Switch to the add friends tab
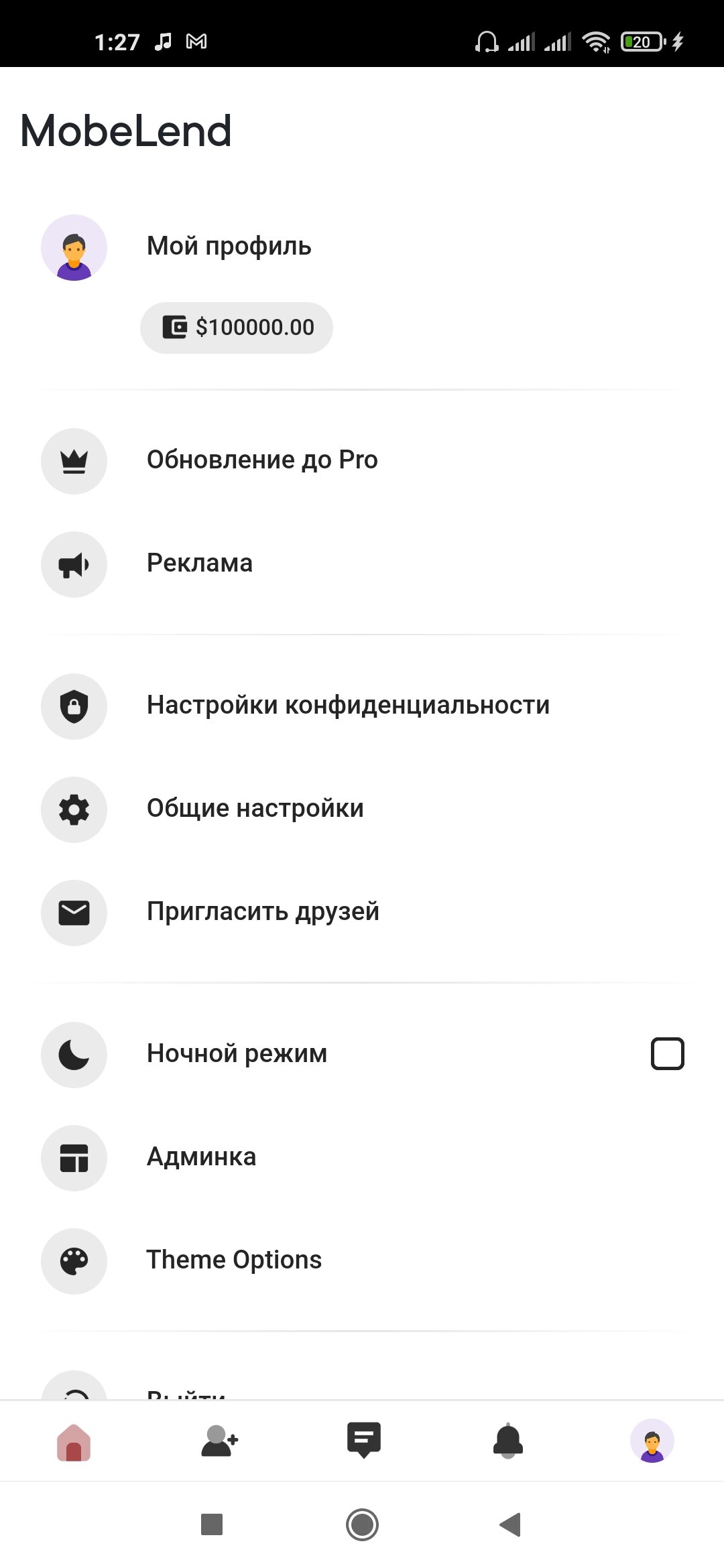724x1568 pixels. (x=219, y=1441)
